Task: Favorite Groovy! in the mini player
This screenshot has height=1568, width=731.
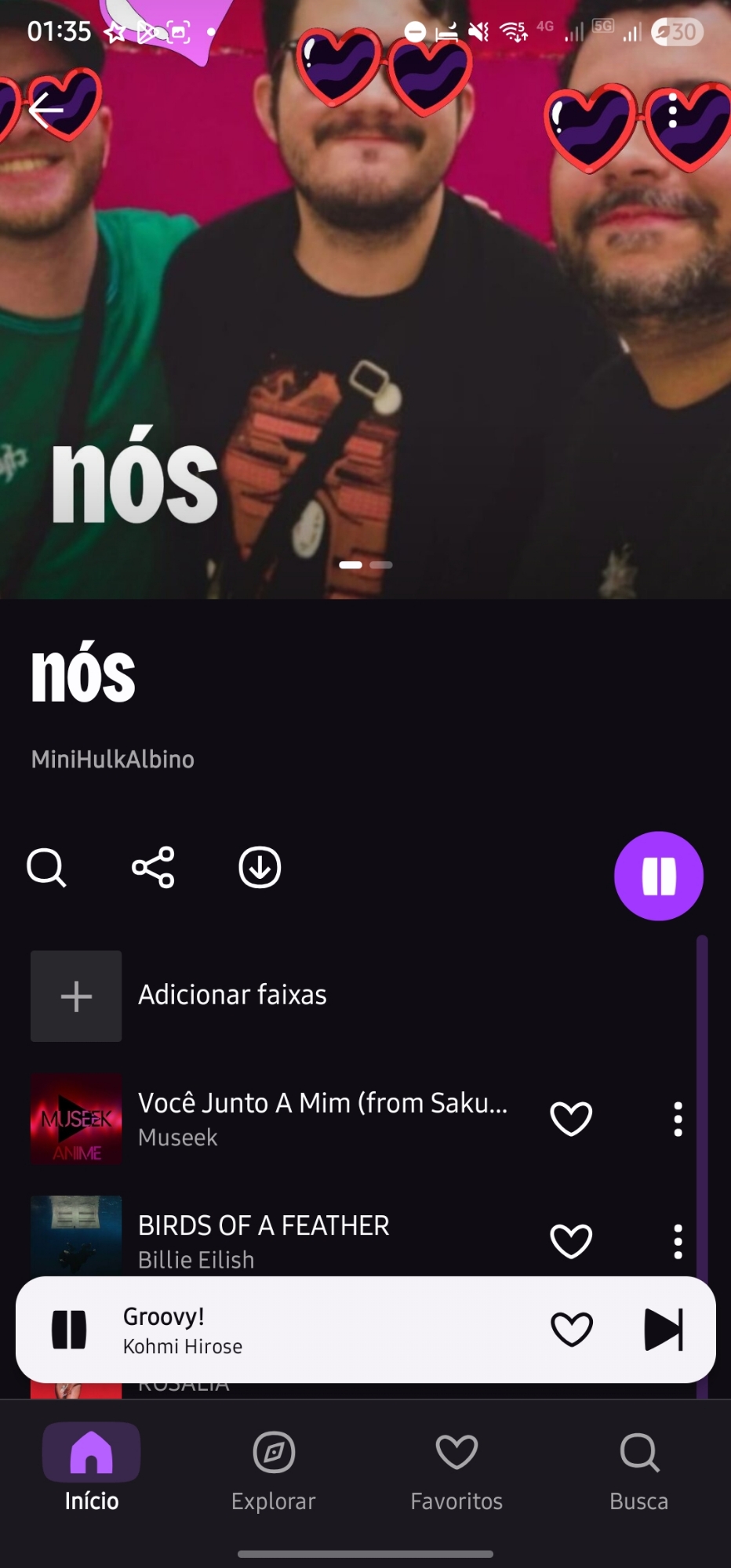Action: click(x=571, y=1330)
